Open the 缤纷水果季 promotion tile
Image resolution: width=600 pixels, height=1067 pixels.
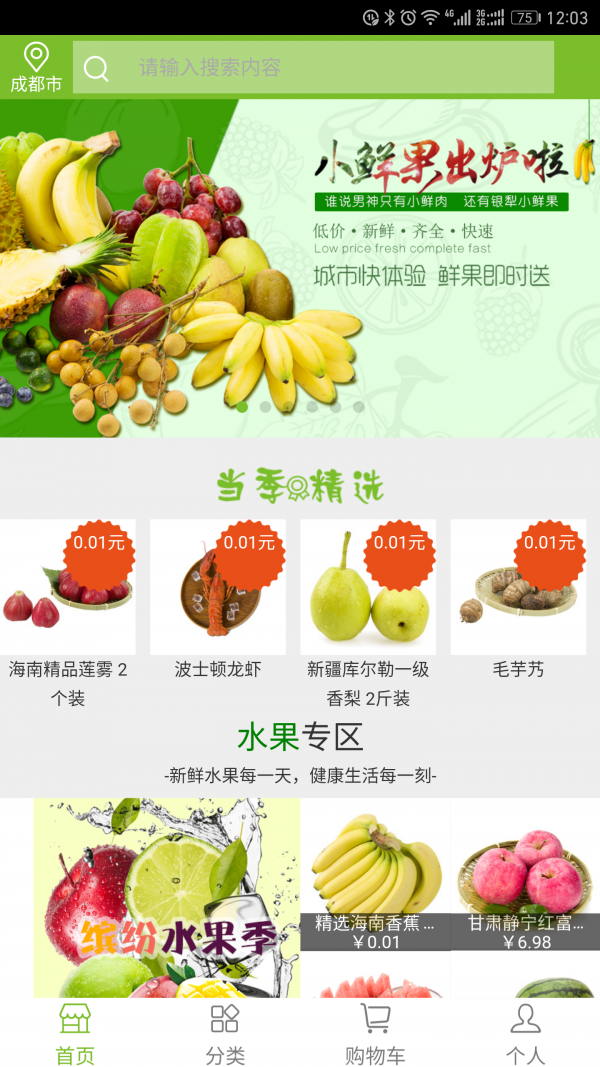167,897
